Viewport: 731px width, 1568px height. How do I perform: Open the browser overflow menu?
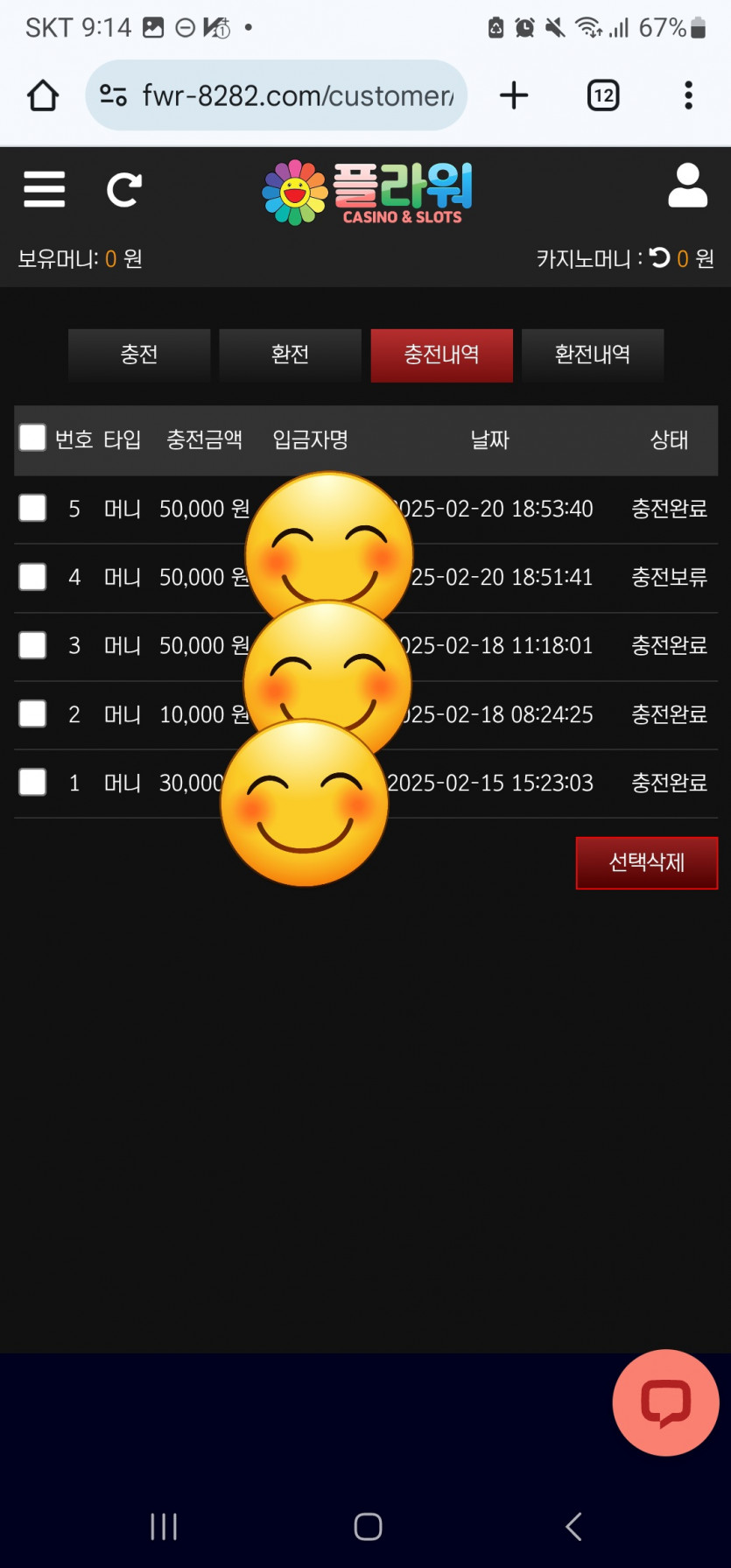coord(689,95)
